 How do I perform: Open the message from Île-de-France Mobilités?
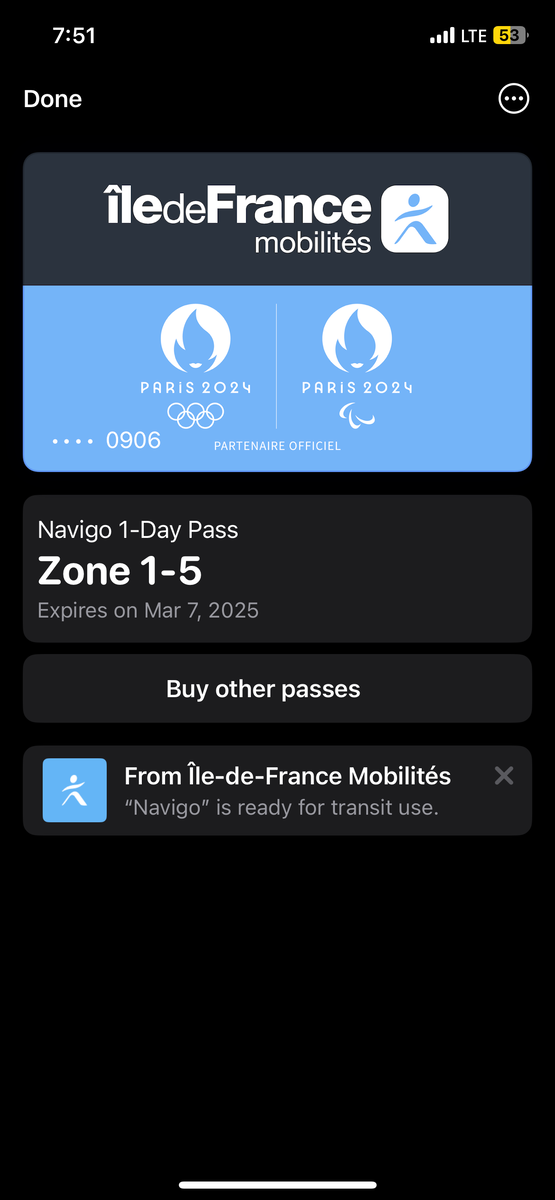click(x=260, y=790)
